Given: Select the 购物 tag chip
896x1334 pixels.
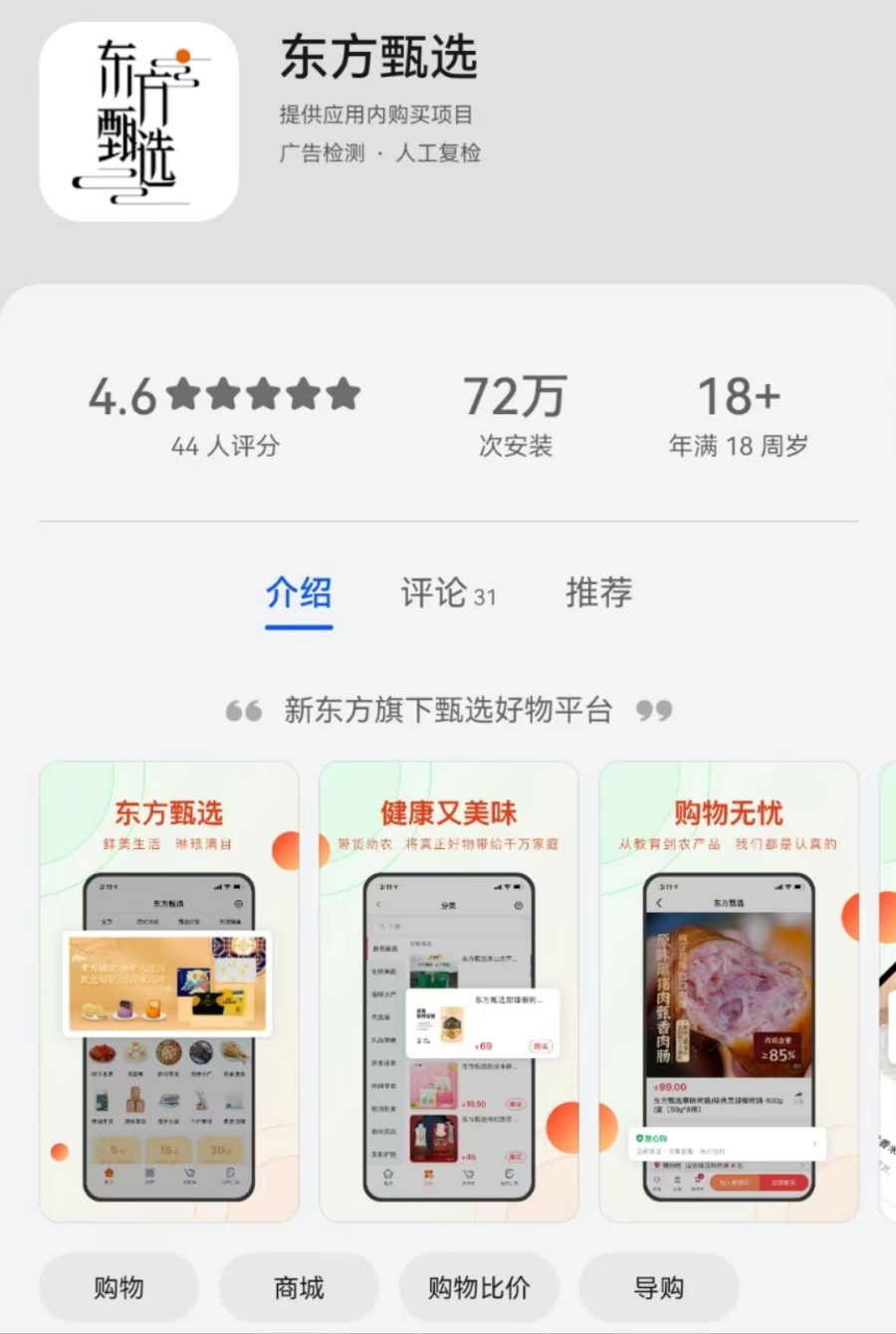Looking at the screenshot, I should pyautogui.click(x=118, y=1288).
